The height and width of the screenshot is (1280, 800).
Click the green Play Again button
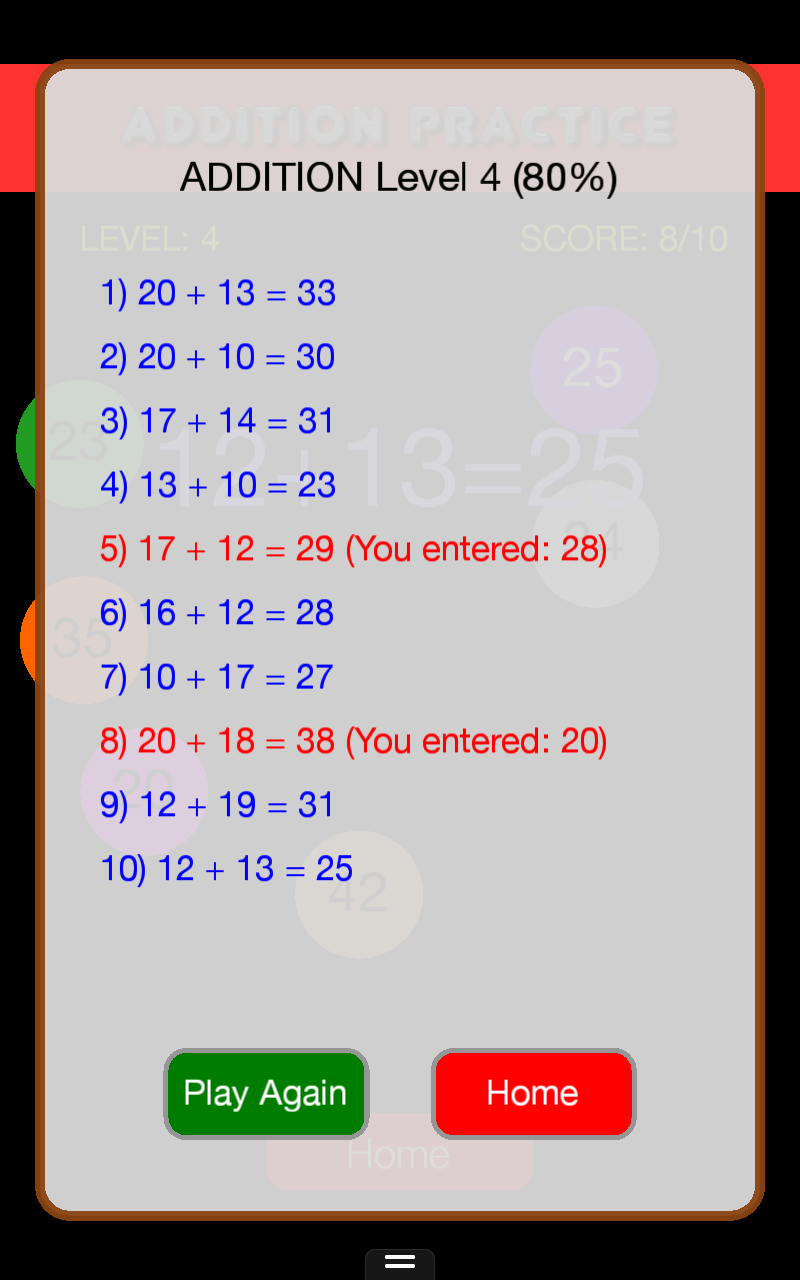click(x=266, y=1093)
